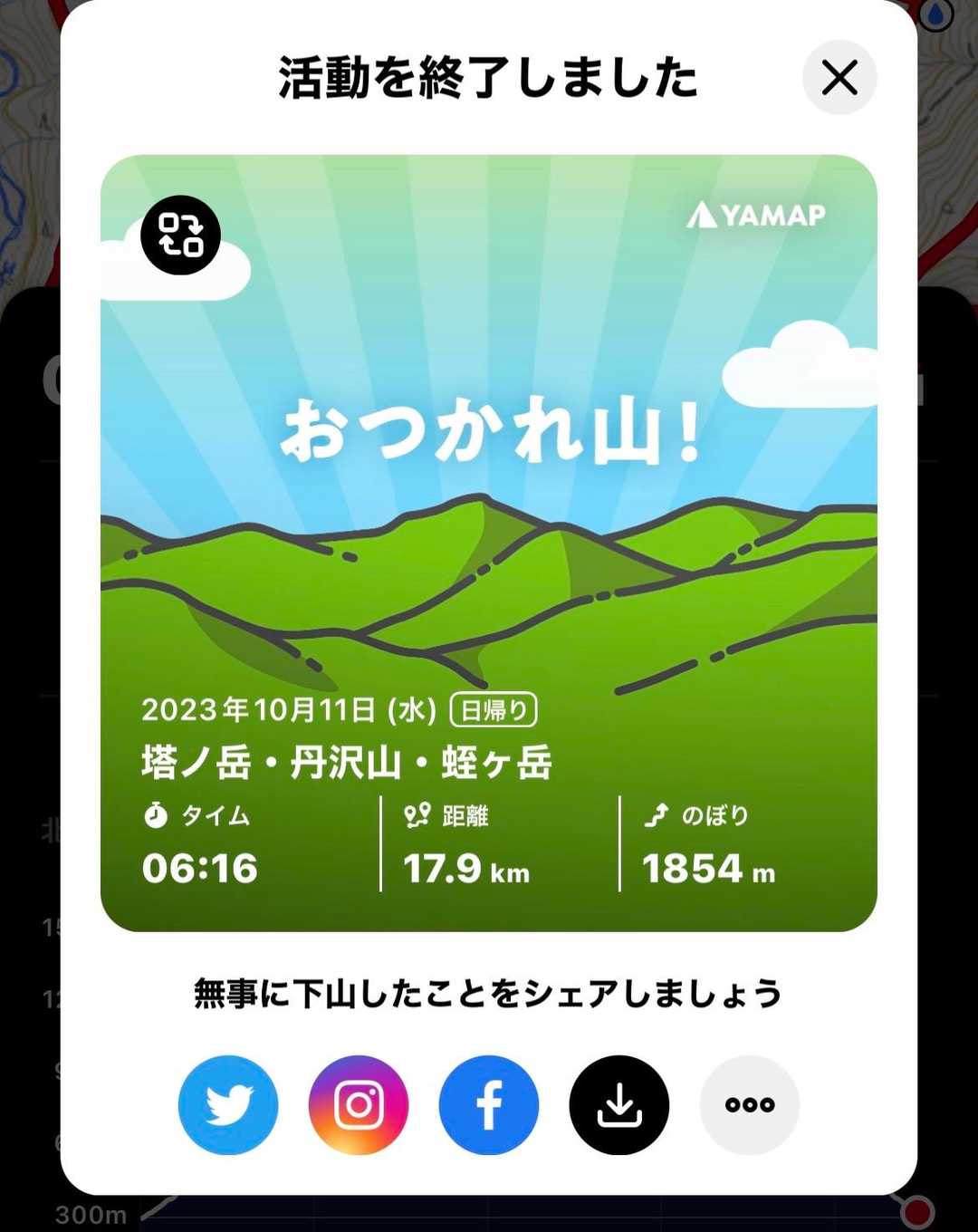Share the activity on Facebook
The image size is (978, 1232).
click(489, 1104)
